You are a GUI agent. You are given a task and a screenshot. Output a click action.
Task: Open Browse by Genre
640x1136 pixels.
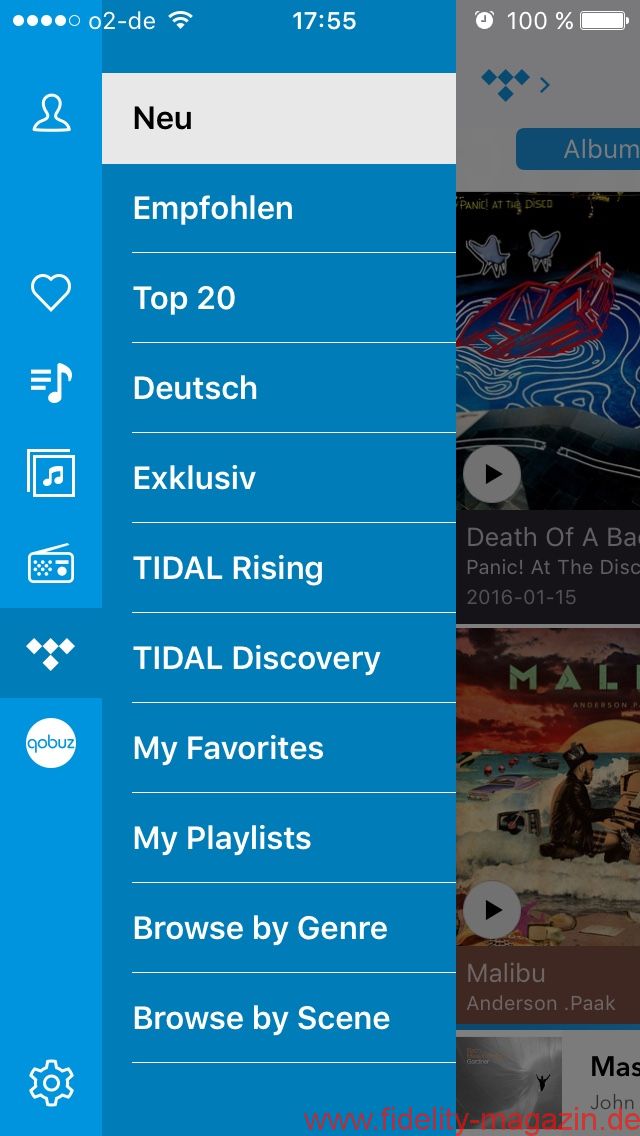point(278,928)
